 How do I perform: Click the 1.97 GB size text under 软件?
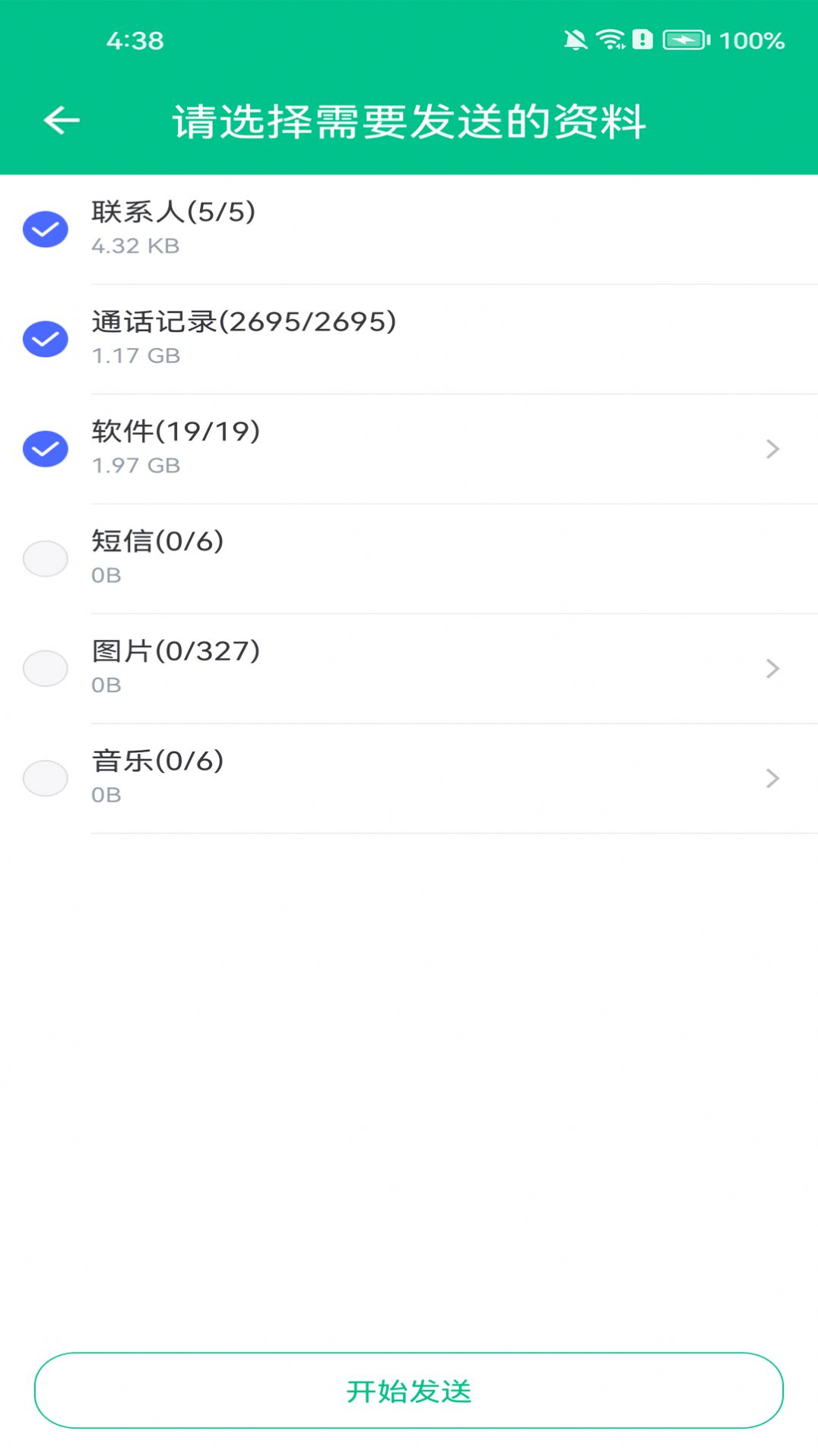(x=135, y=466)
